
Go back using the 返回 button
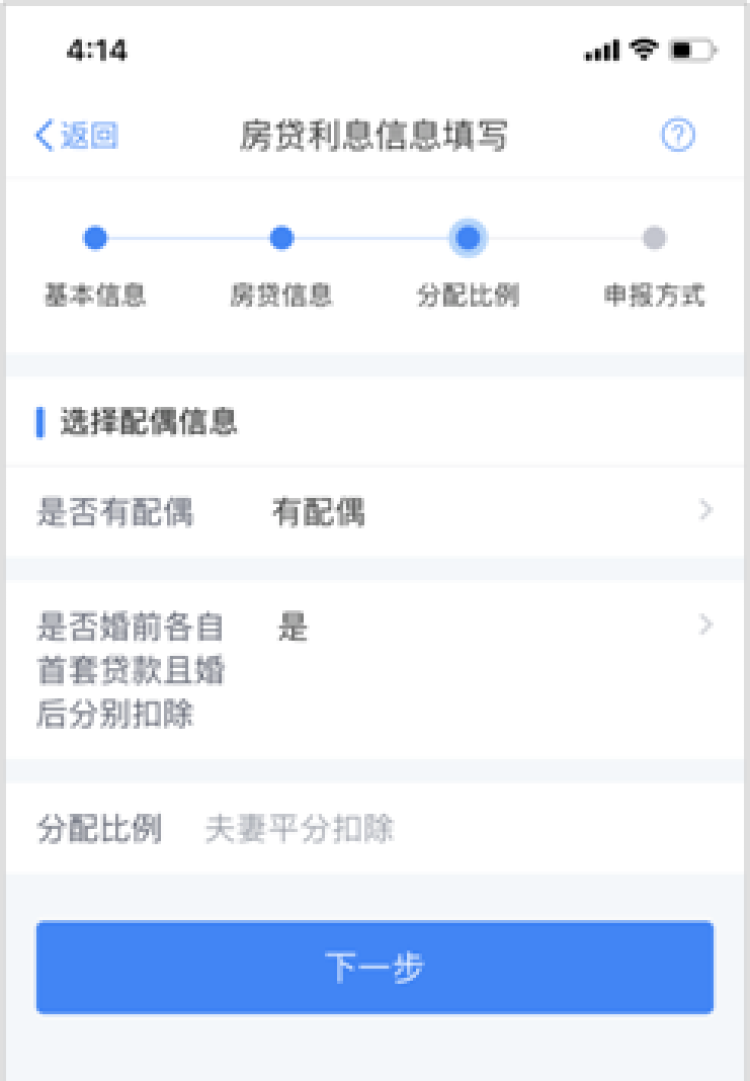(78, 135)
